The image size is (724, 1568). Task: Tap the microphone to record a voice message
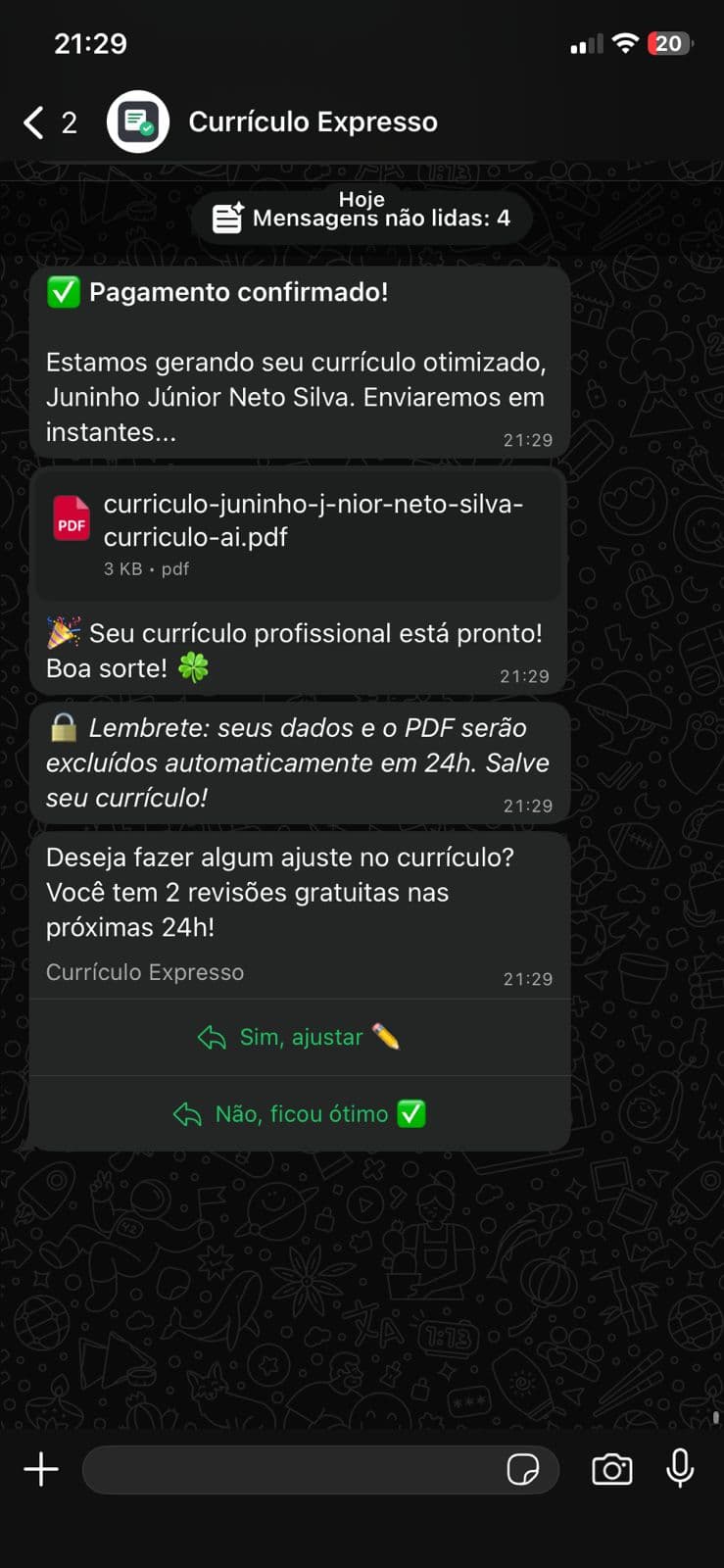[682, 1469]
